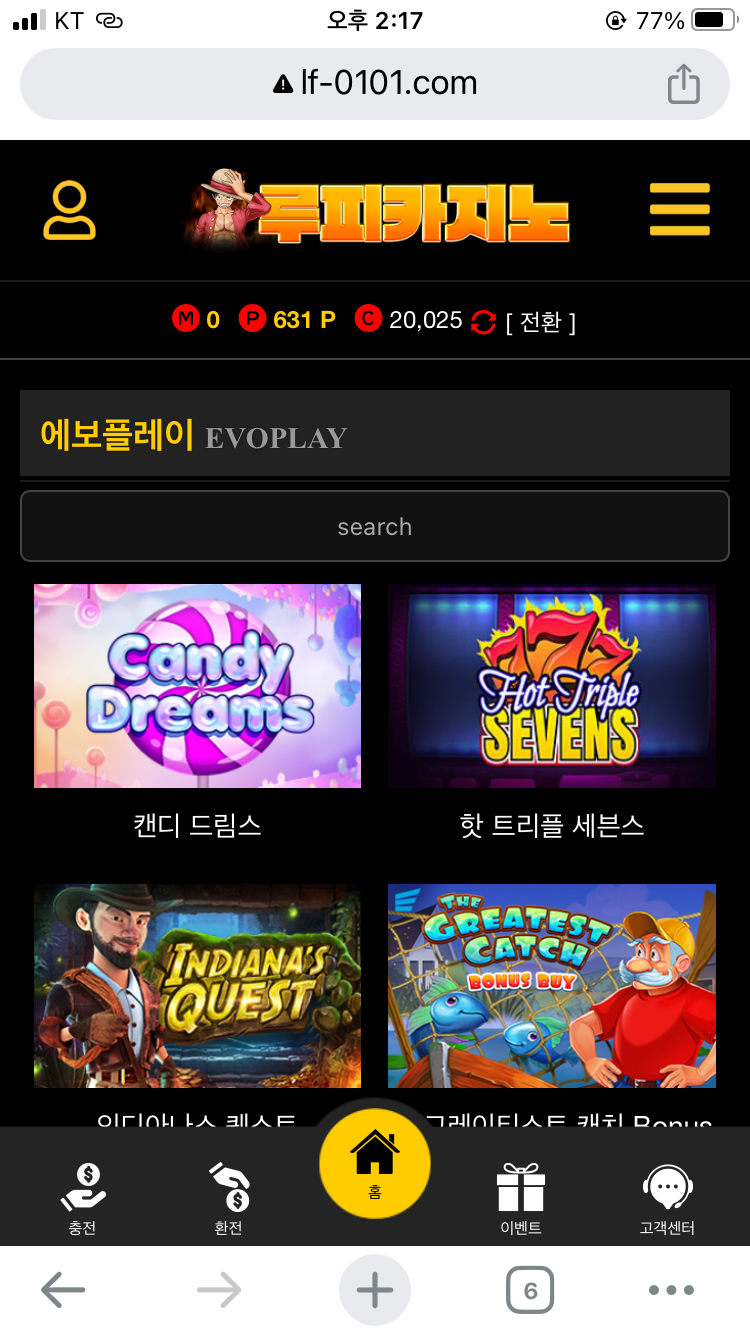The image size is (750, 1334).
Task: Share this page from address bar
Action: click(684, 84)
